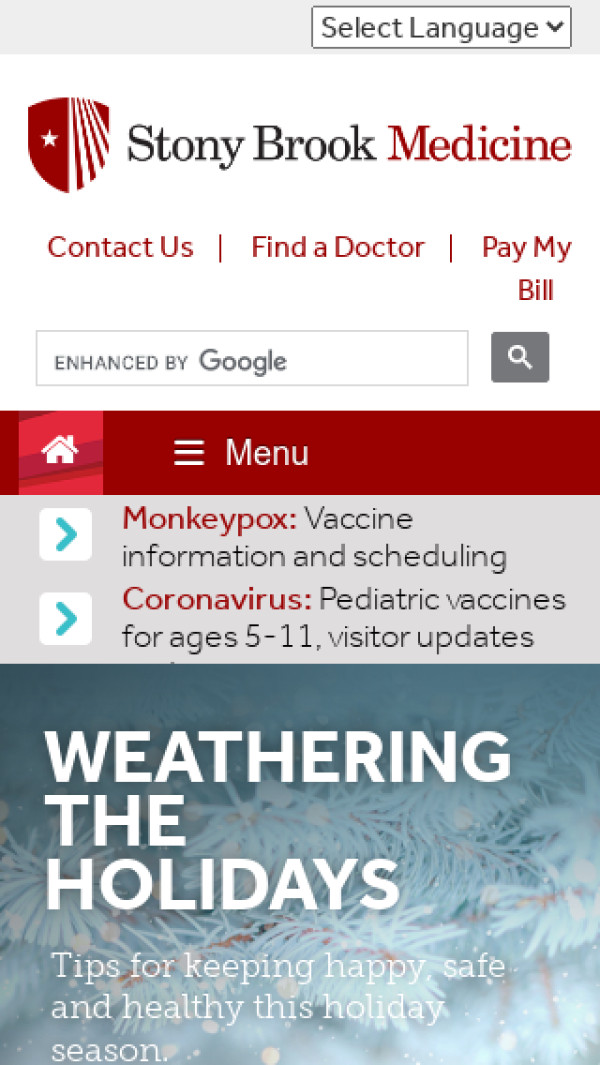Open Monkeypox vaccine information link
This screenshot has height=1065, width=600.
pos(313,537)
